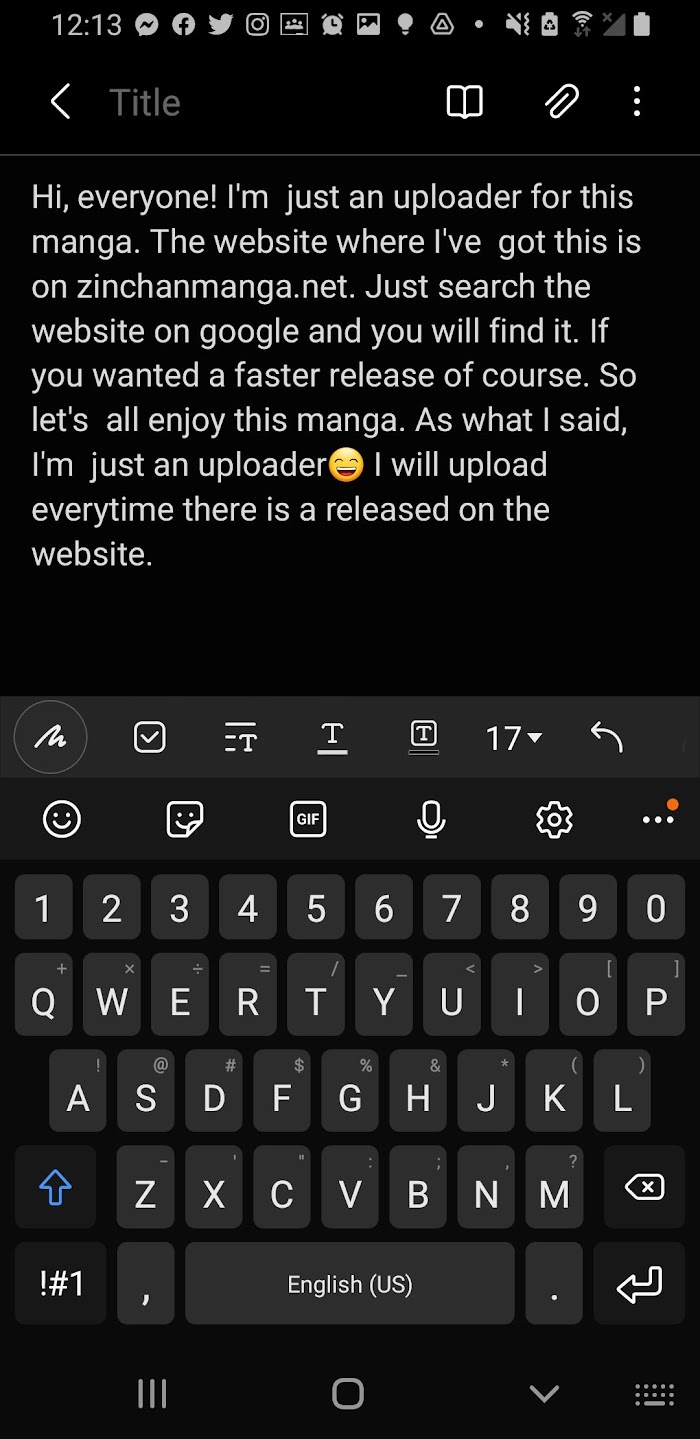Delete a character with the backspace key

click(644, 1187)
